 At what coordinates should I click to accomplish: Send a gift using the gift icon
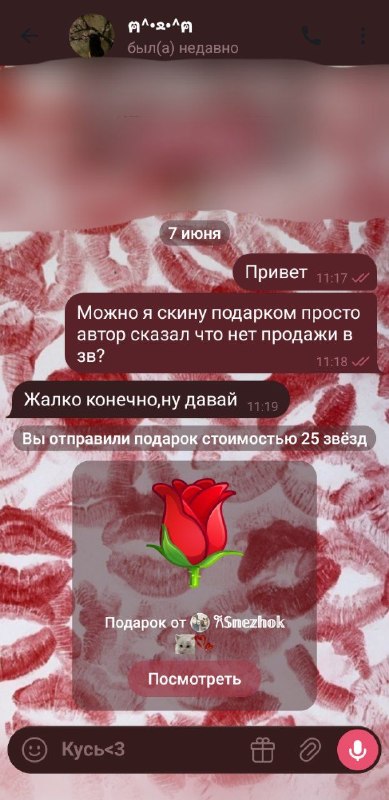point(263,750)
